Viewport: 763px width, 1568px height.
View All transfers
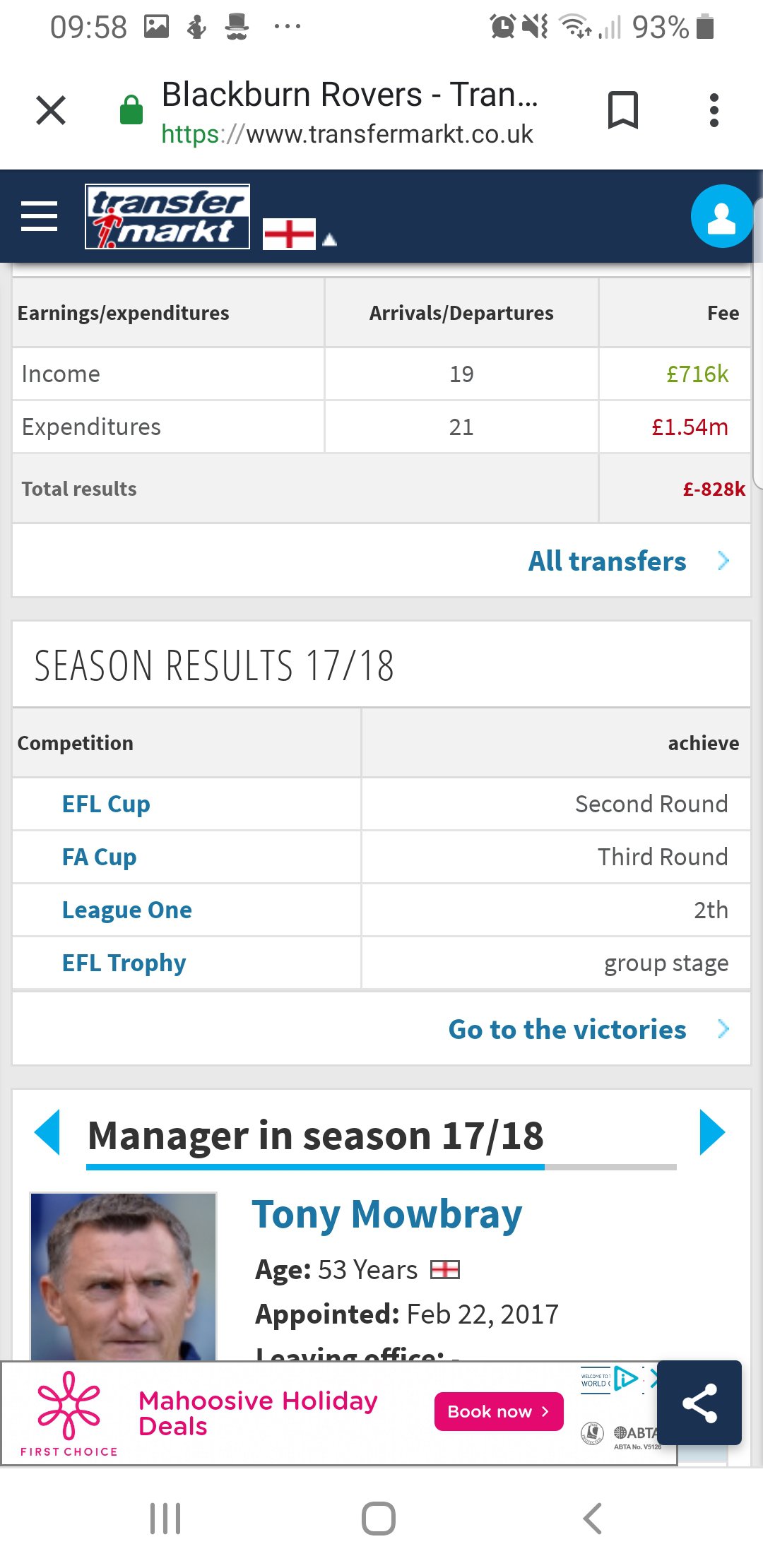click(608, 561)
